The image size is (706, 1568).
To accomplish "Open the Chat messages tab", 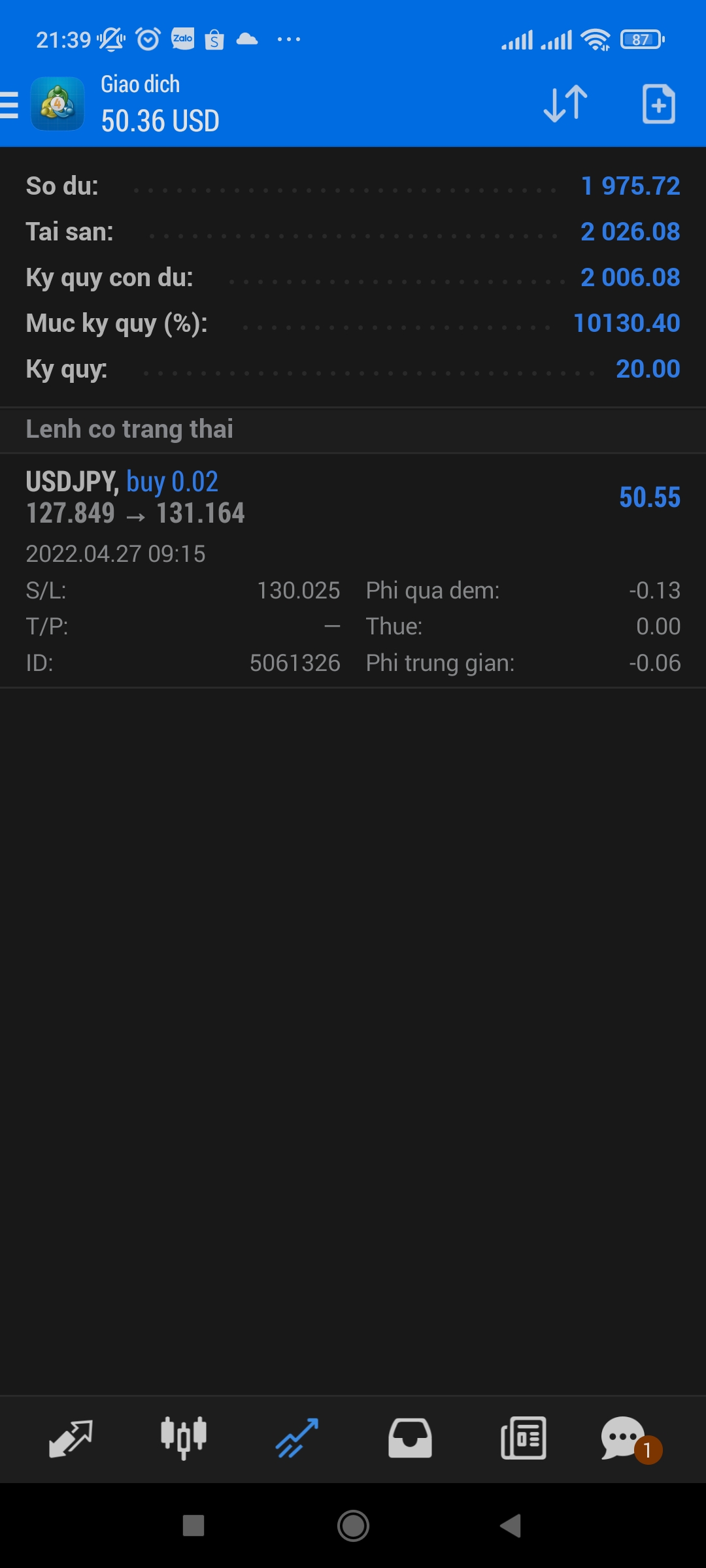I will coord(624,1439).
